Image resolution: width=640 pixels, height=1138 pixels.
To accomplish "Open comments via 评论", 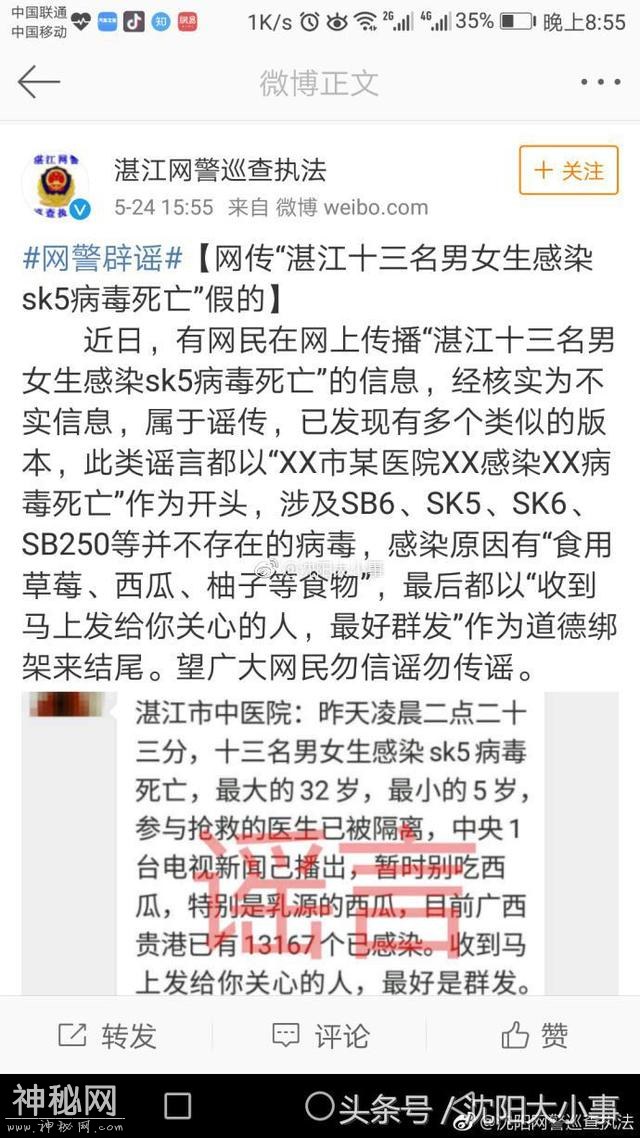I will [320, 1035].
